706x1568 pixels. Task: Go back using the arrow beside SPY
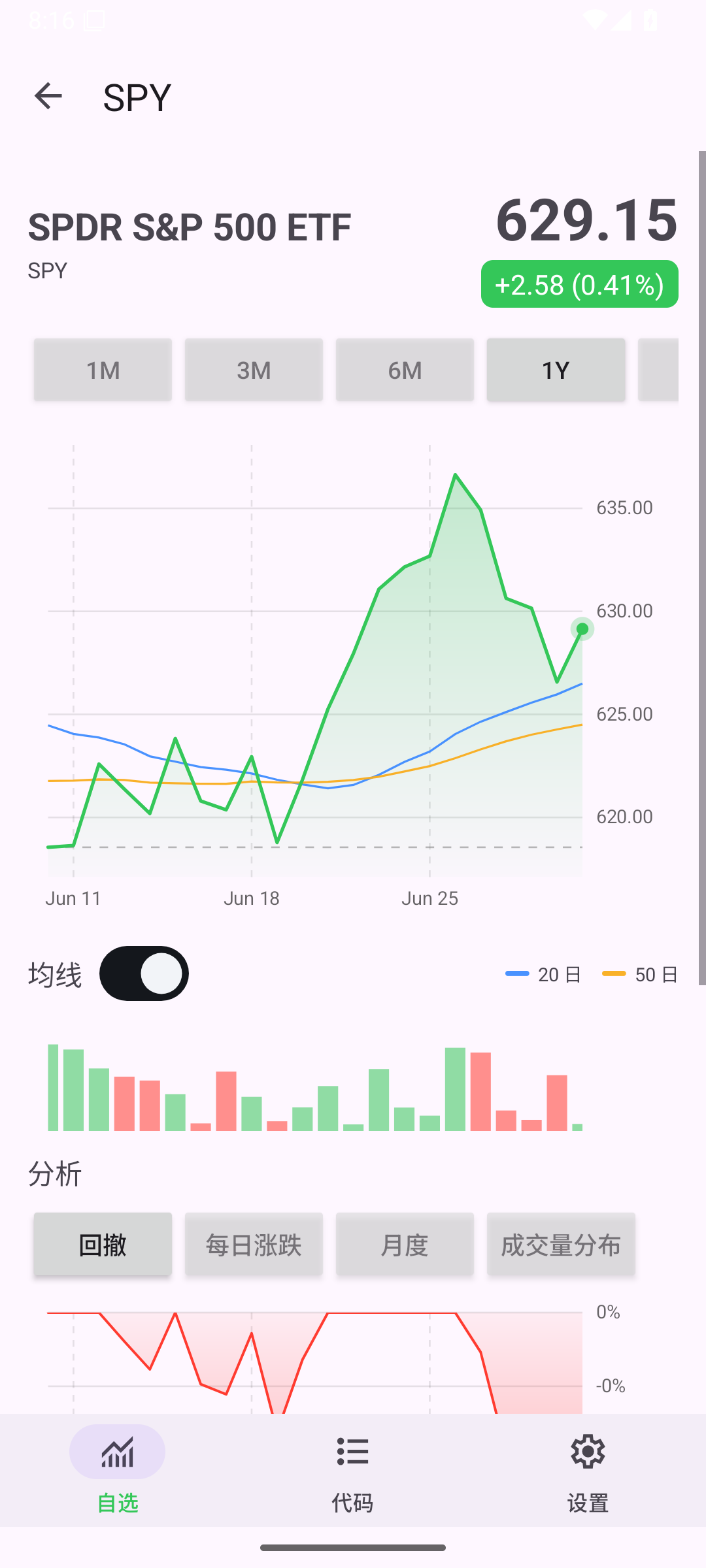click(48, 97)
